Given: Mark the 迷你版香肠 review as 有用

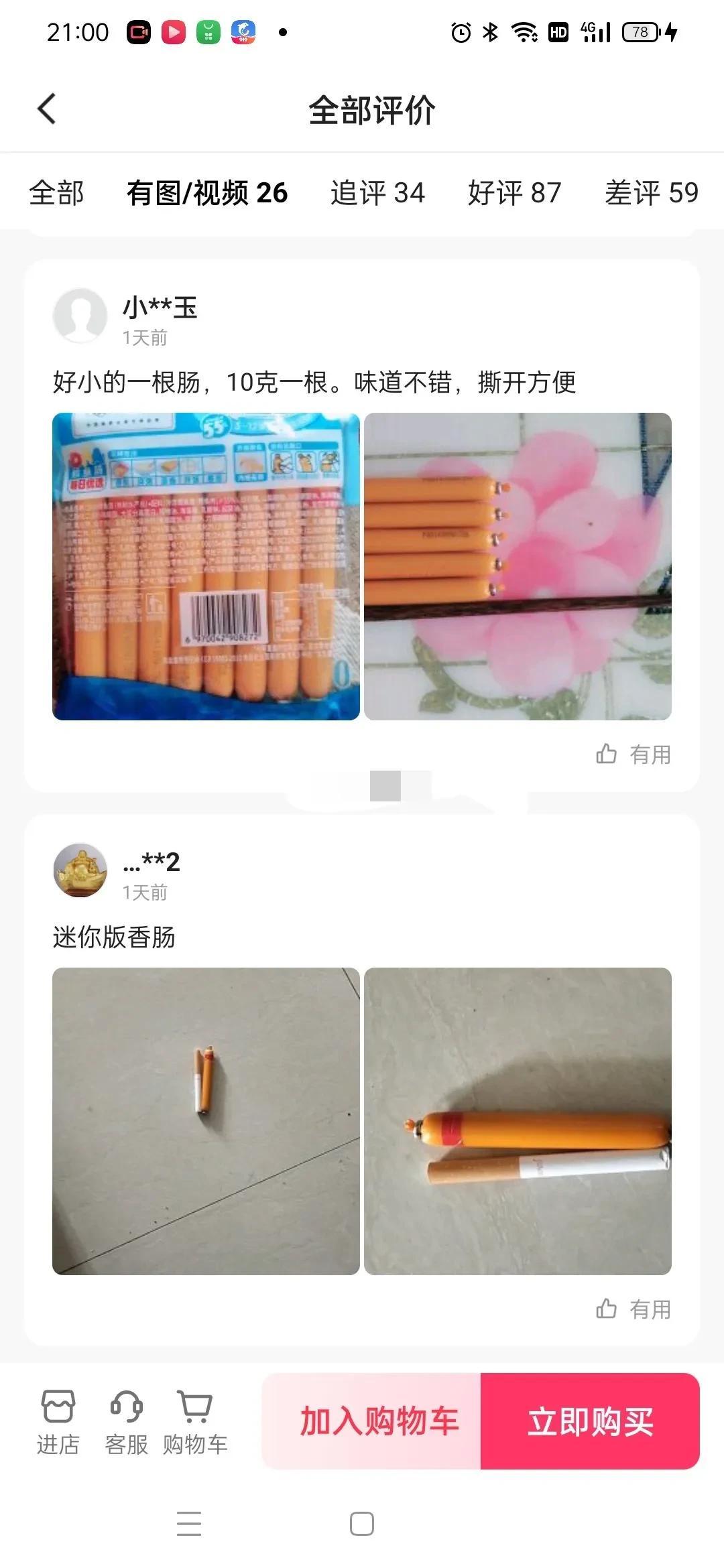Looking at the screenshot, I should (x=633, y=1309).
